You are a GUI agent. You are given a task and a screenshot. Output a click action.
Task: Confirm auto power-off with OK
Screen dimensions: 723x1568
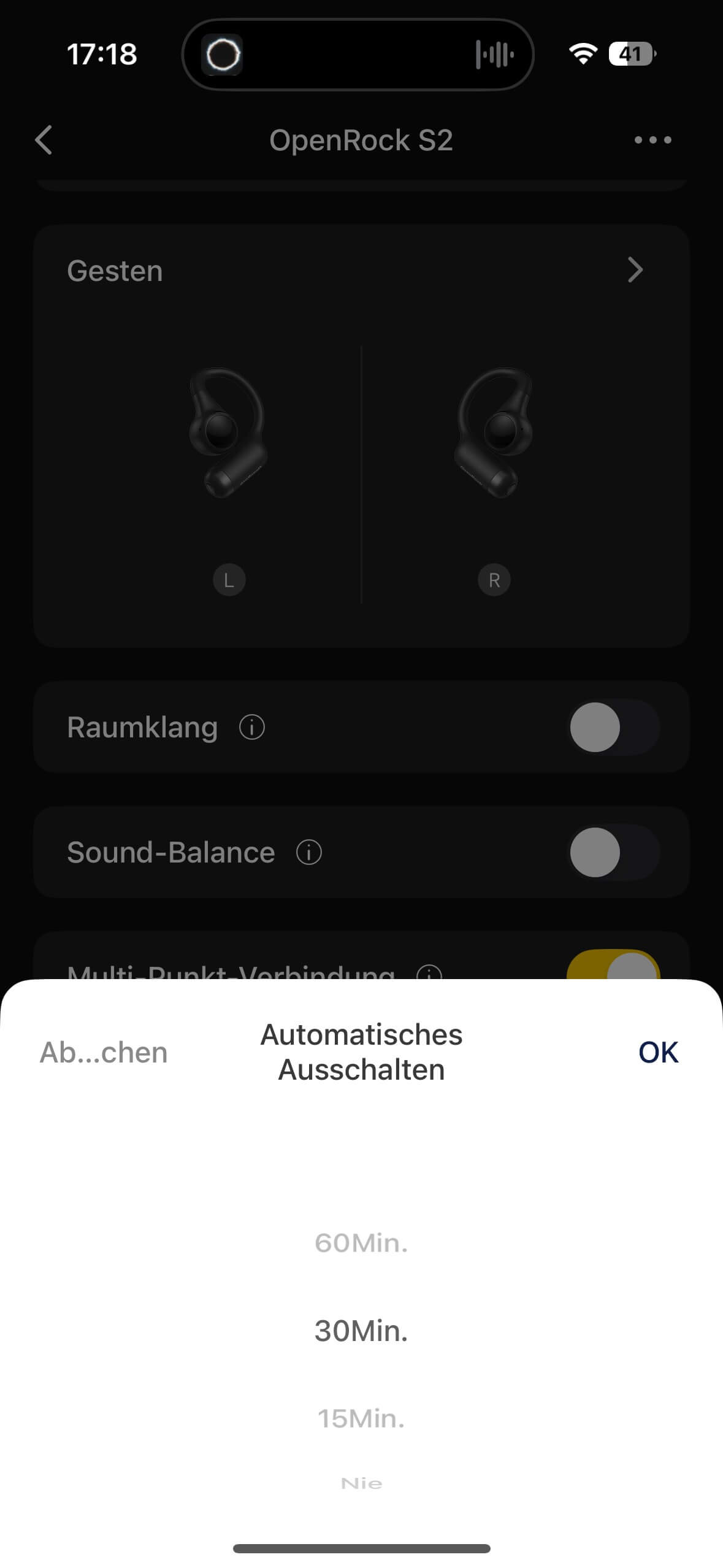coord(657,1052)
